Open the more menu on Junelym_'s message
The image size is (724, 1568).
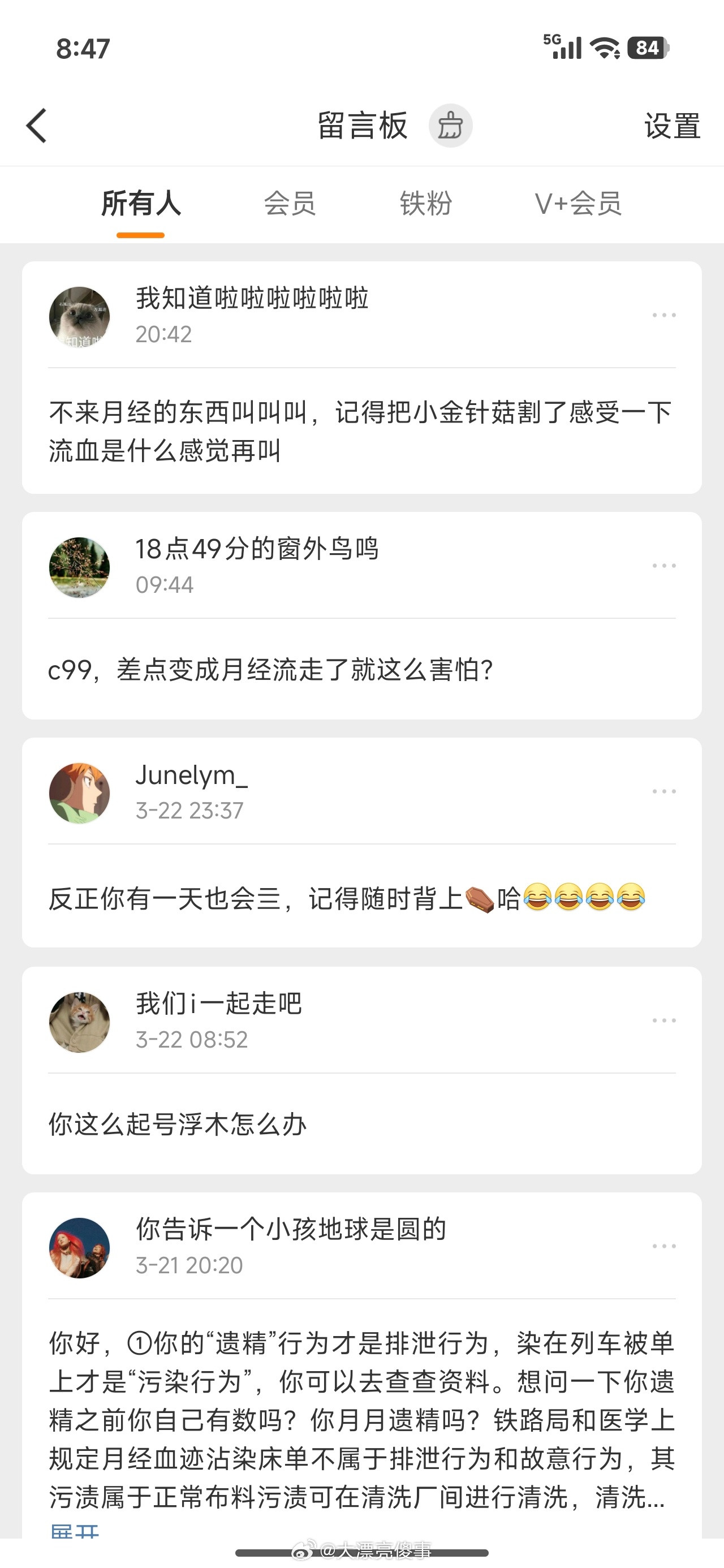coord(663,791)
